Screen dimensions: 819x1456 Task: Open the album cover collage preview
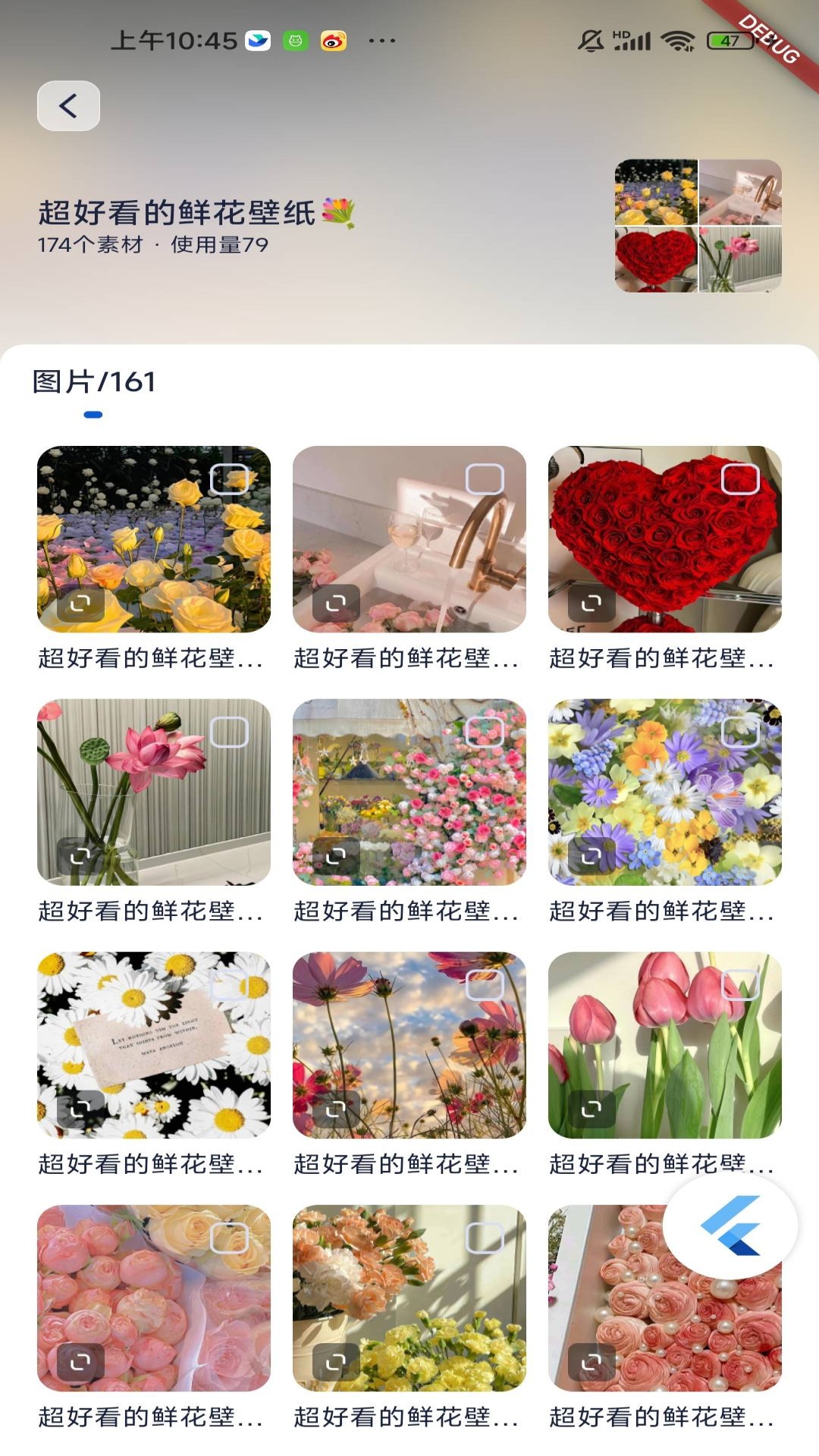[698, 225]
